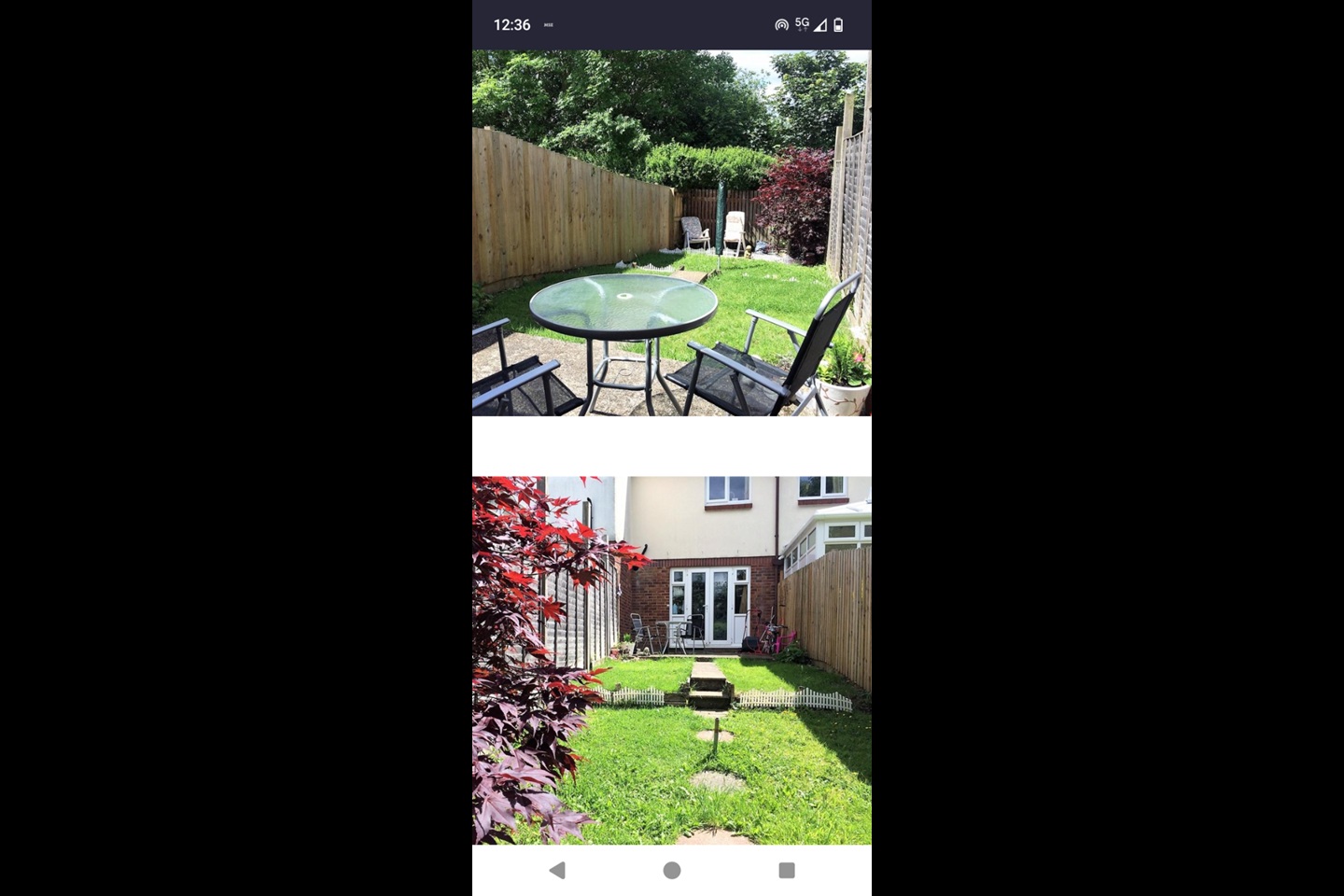
Task: Open the recent apps view
Action: coord(786,870)
